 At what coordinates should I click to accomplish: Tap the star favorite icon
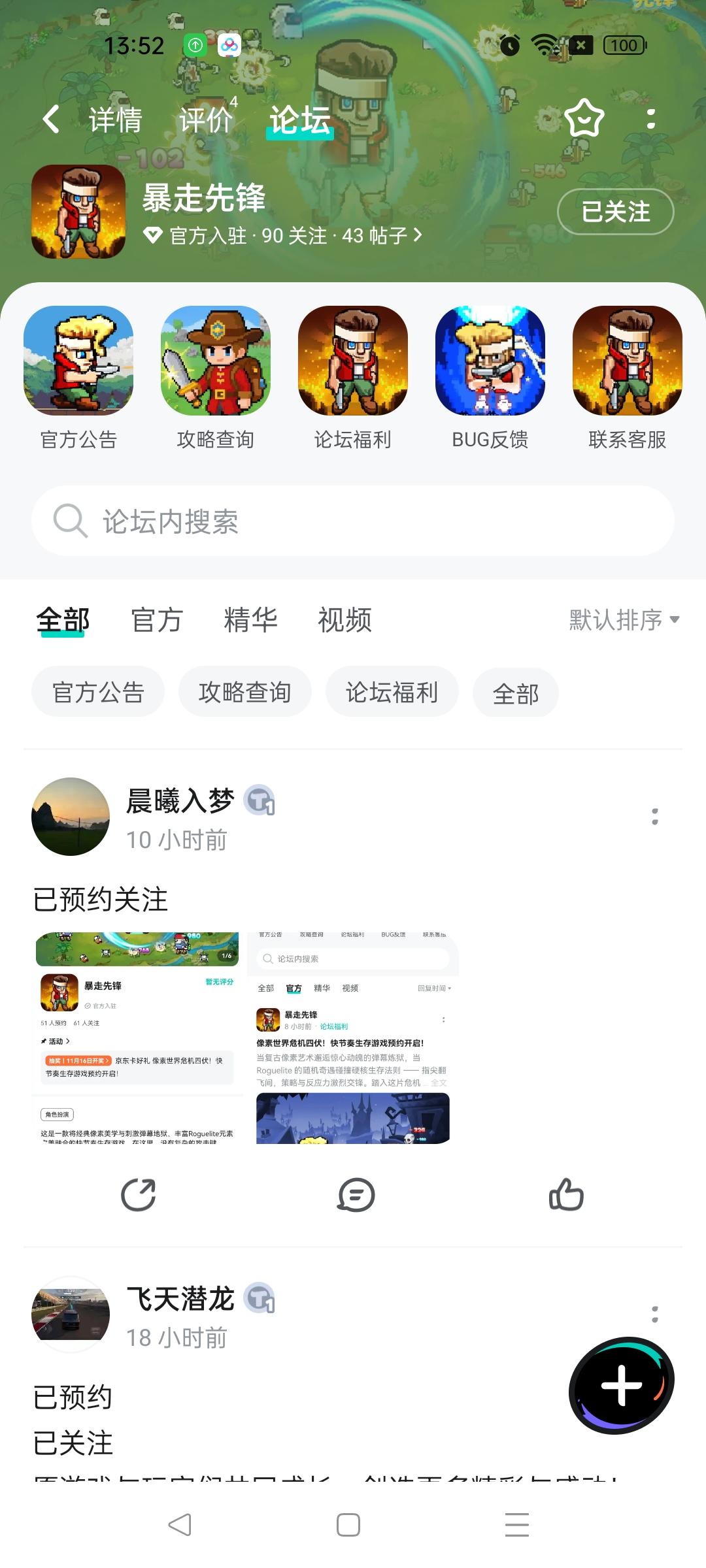[584, 118]
